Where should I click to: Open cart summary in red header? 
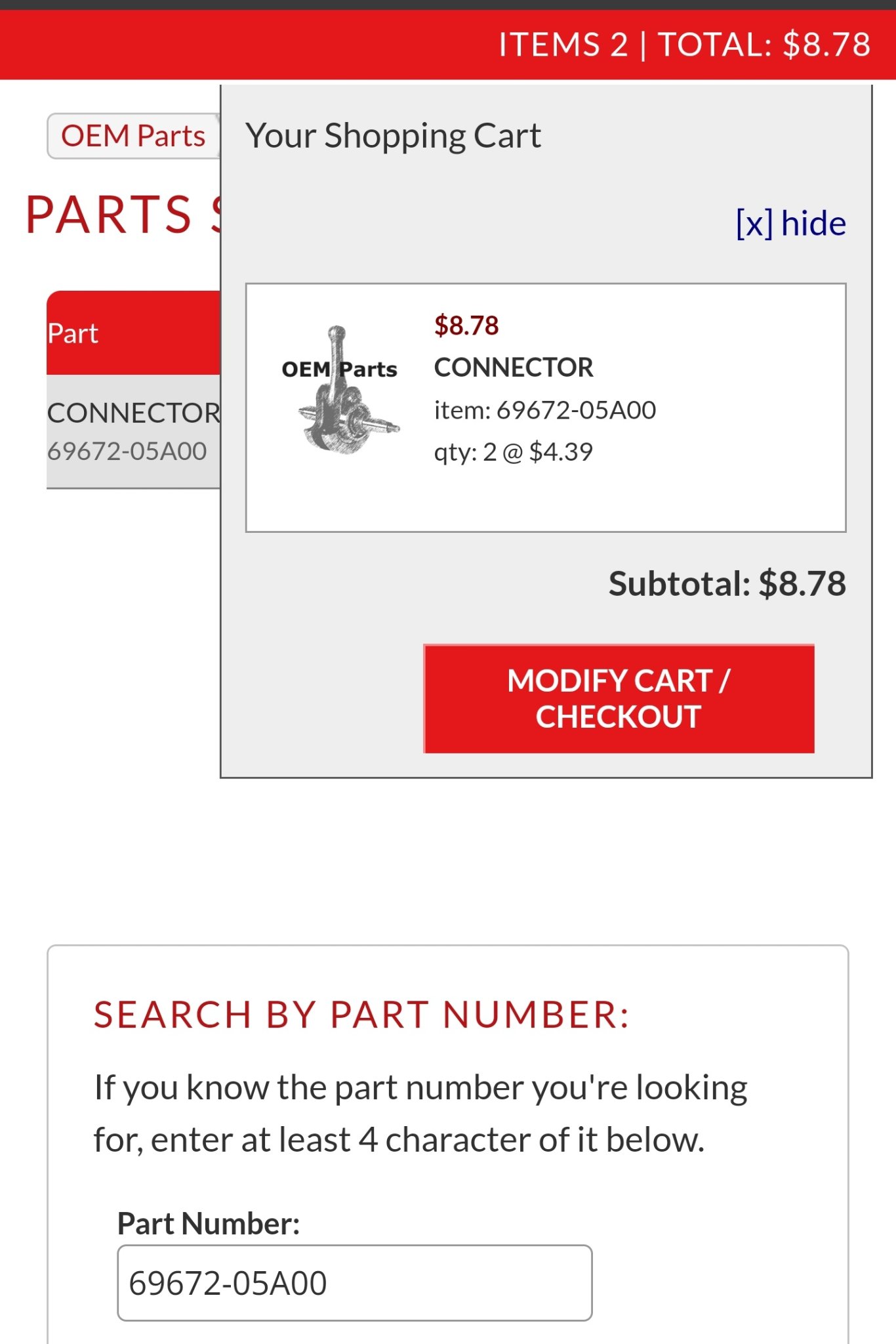pos(684,45)
